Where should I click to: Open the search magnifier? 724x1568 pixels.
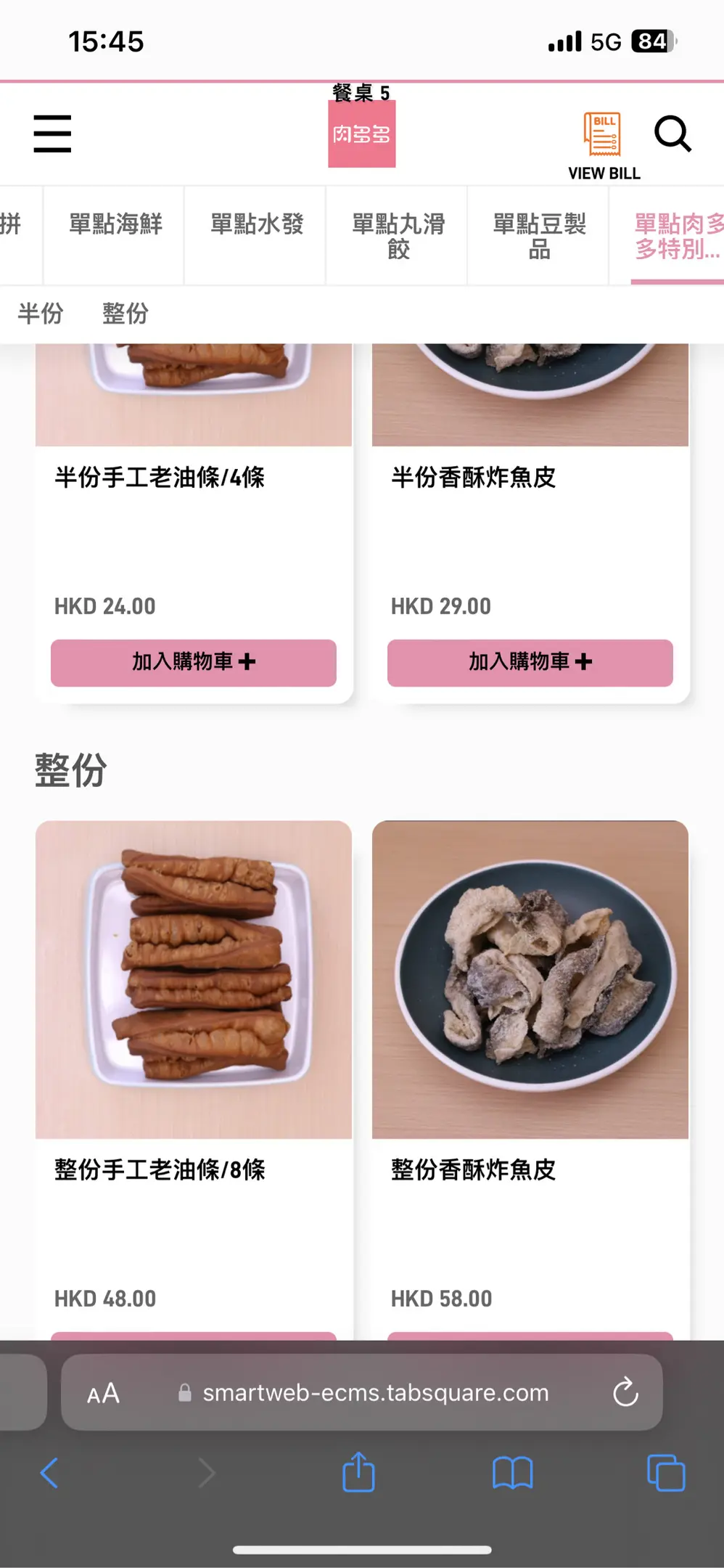tap(672, 134)
